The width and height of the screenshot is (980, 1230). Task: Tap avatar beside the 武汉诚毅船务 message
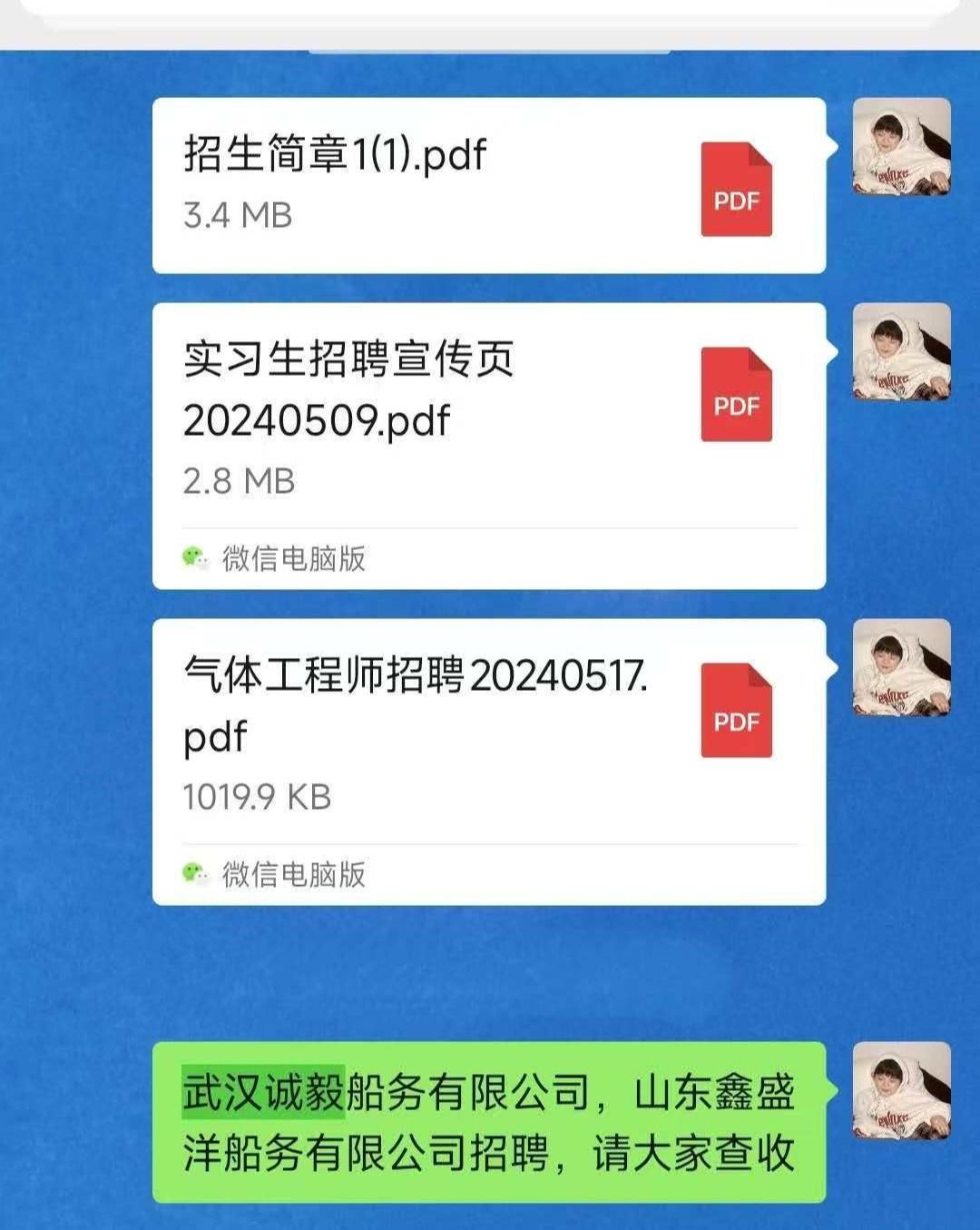pyautogui.click(x=901, y=1091)
